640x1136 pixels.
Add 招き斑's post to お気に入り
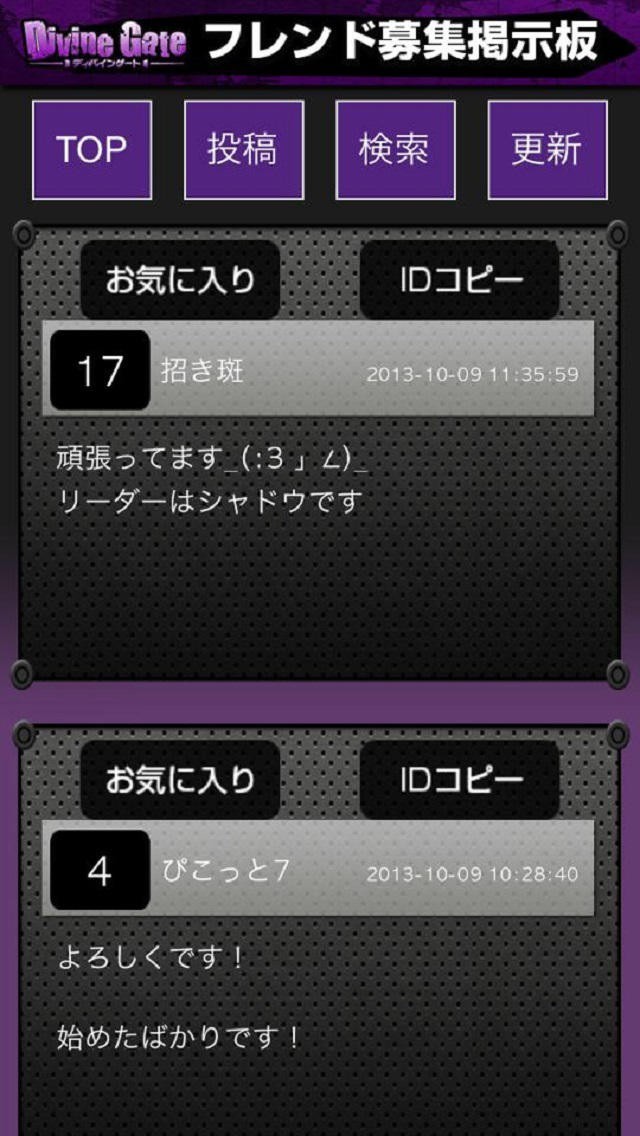tap(180, 280)
